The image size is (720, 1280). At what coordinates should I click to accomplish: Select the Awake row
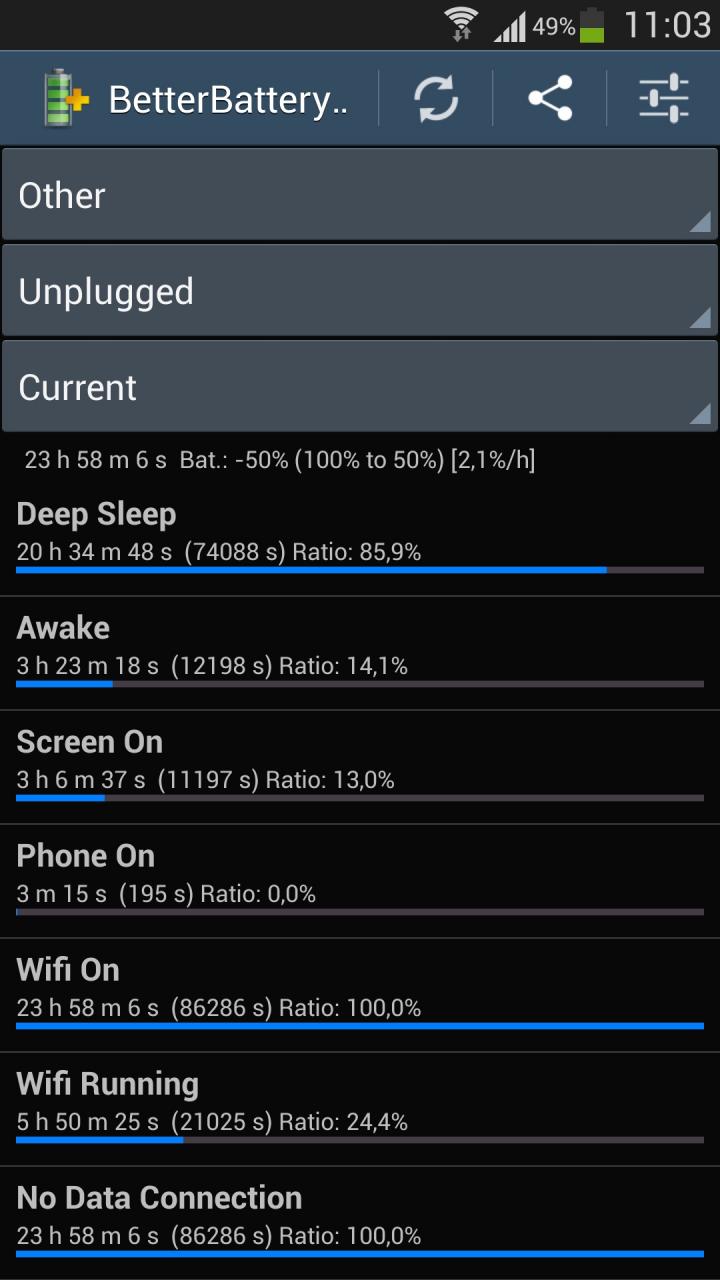pos(360,654)
